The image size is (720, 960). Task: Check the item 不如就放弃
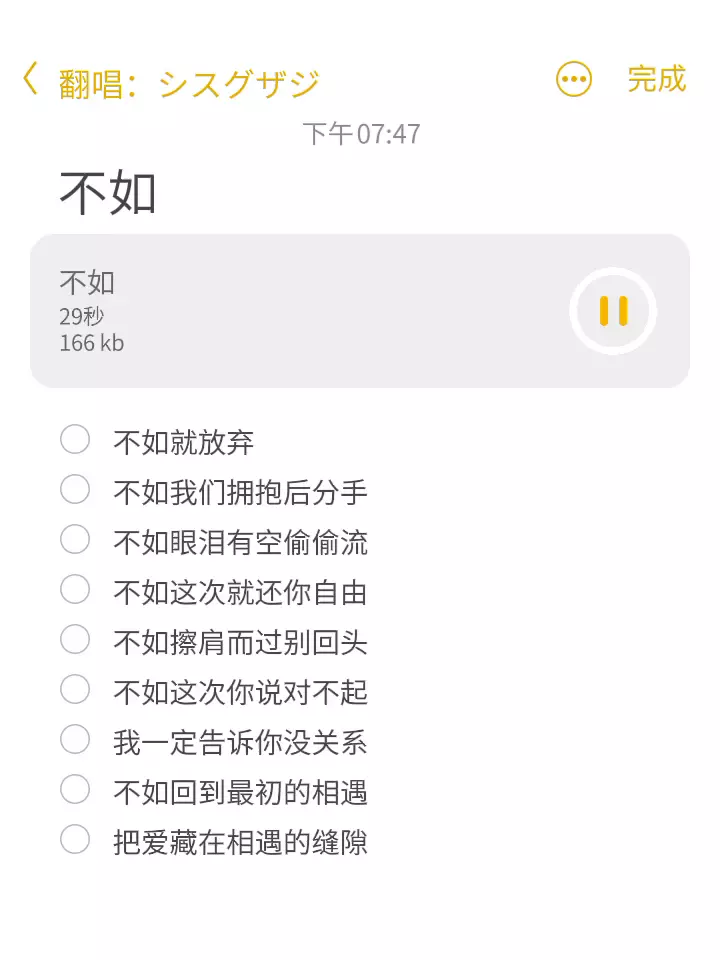pos(75,439)
